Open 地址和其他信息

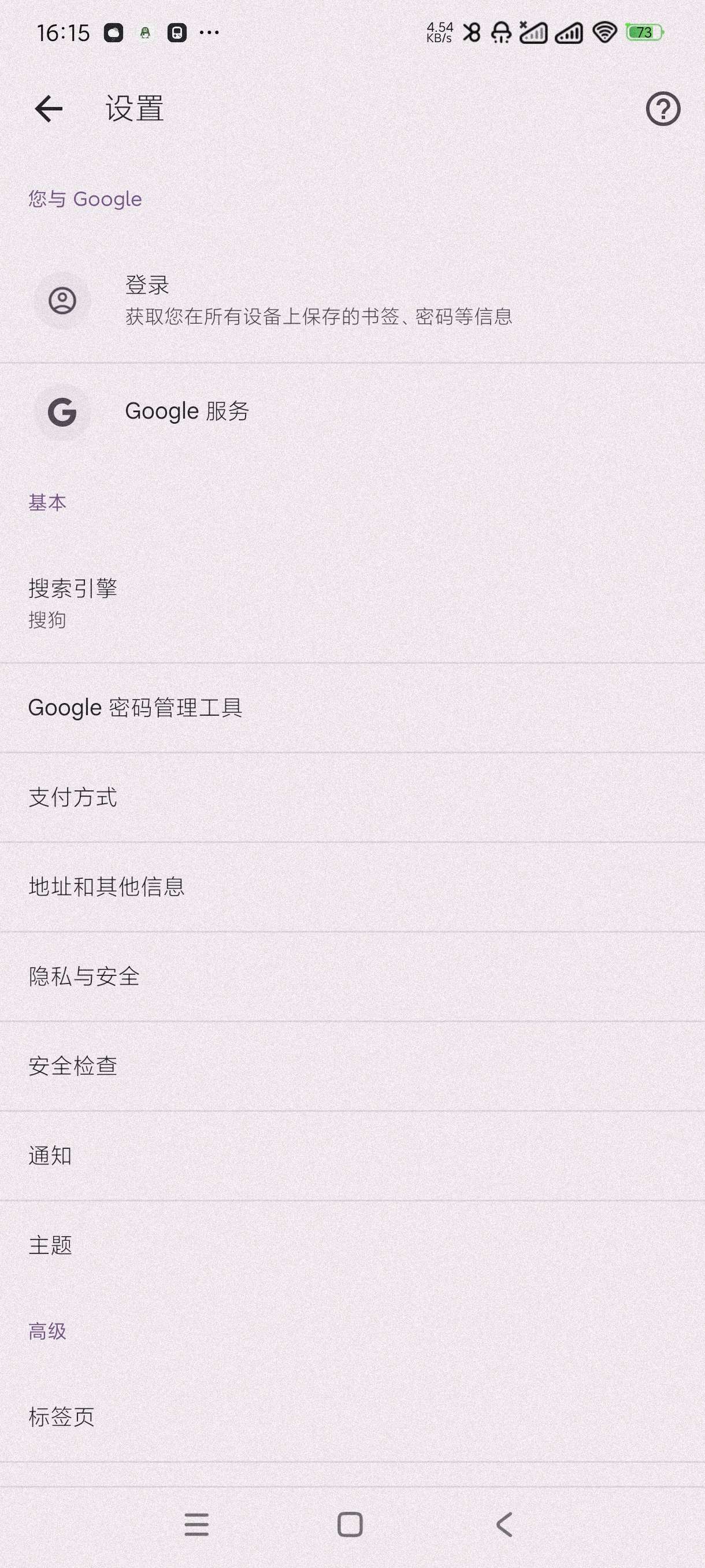click(106, 887)
